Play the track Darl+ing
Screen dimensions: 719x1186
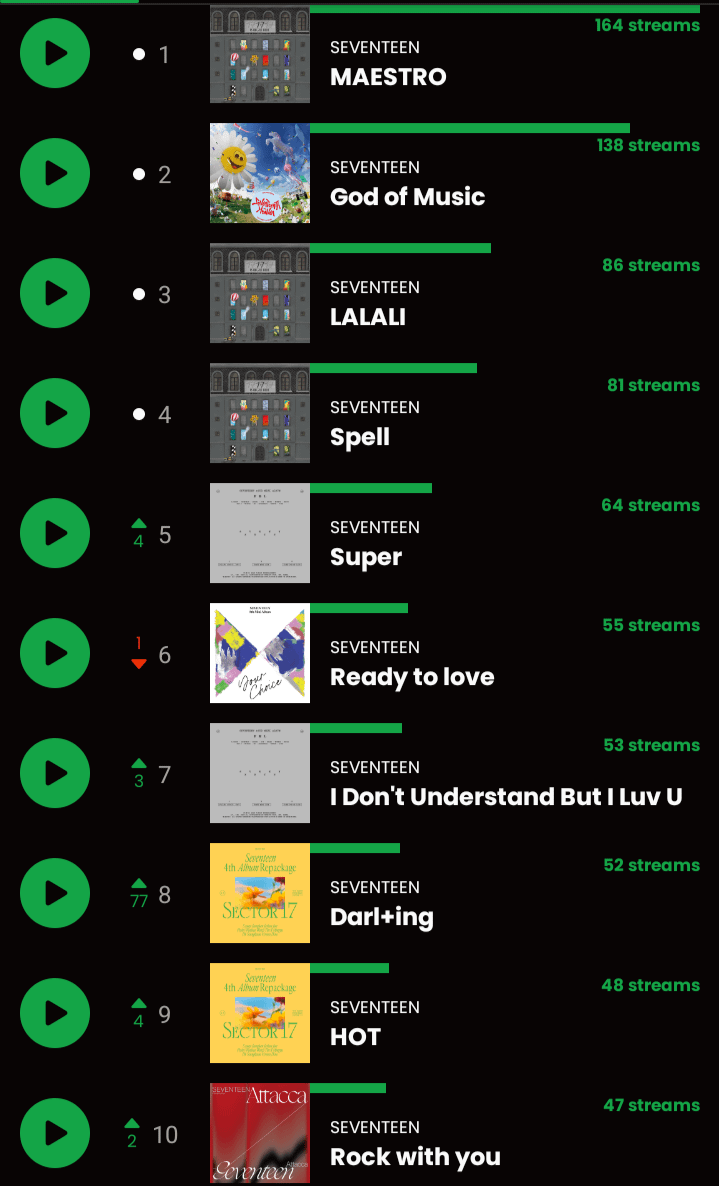[55, 893]
